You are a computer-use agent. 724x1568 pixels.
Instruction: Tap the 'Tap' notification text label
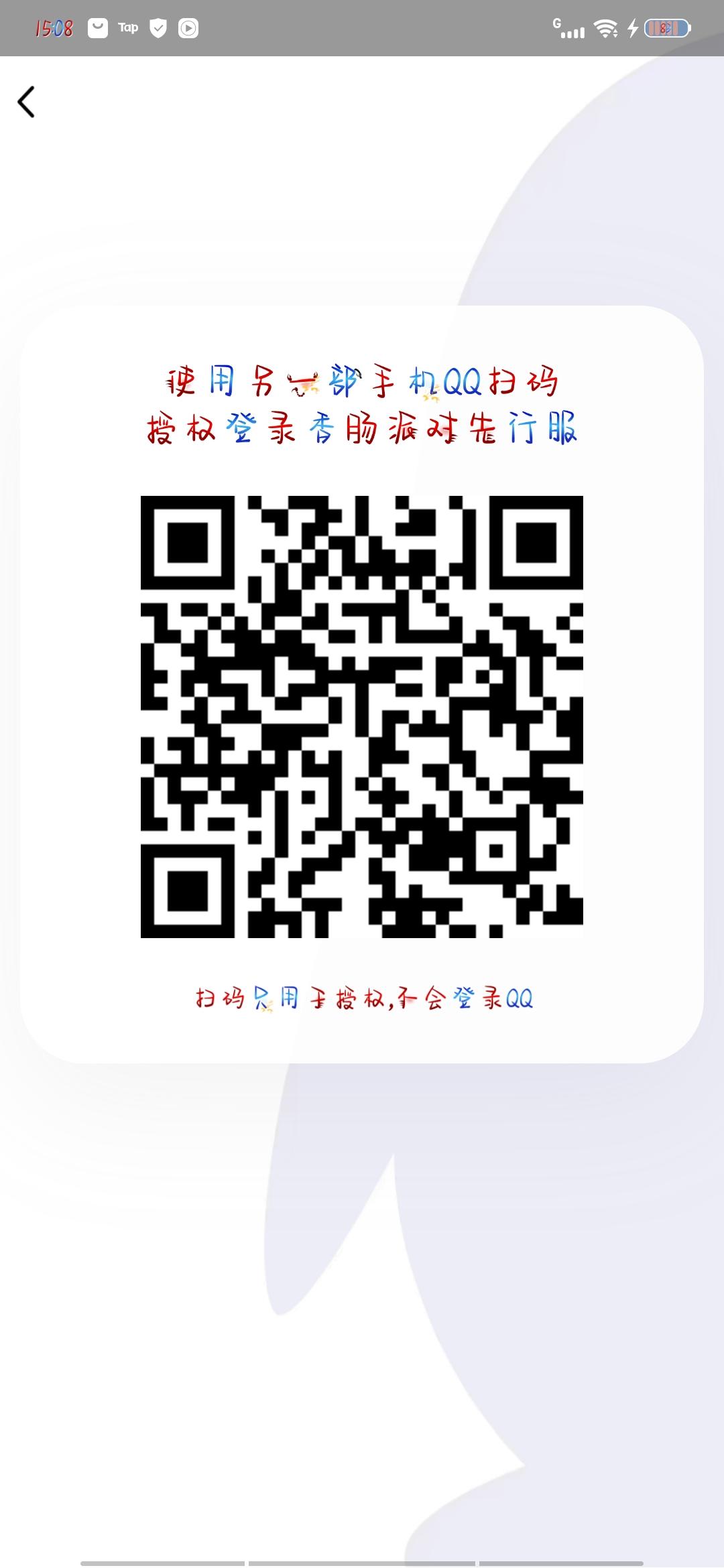(127, 27)
